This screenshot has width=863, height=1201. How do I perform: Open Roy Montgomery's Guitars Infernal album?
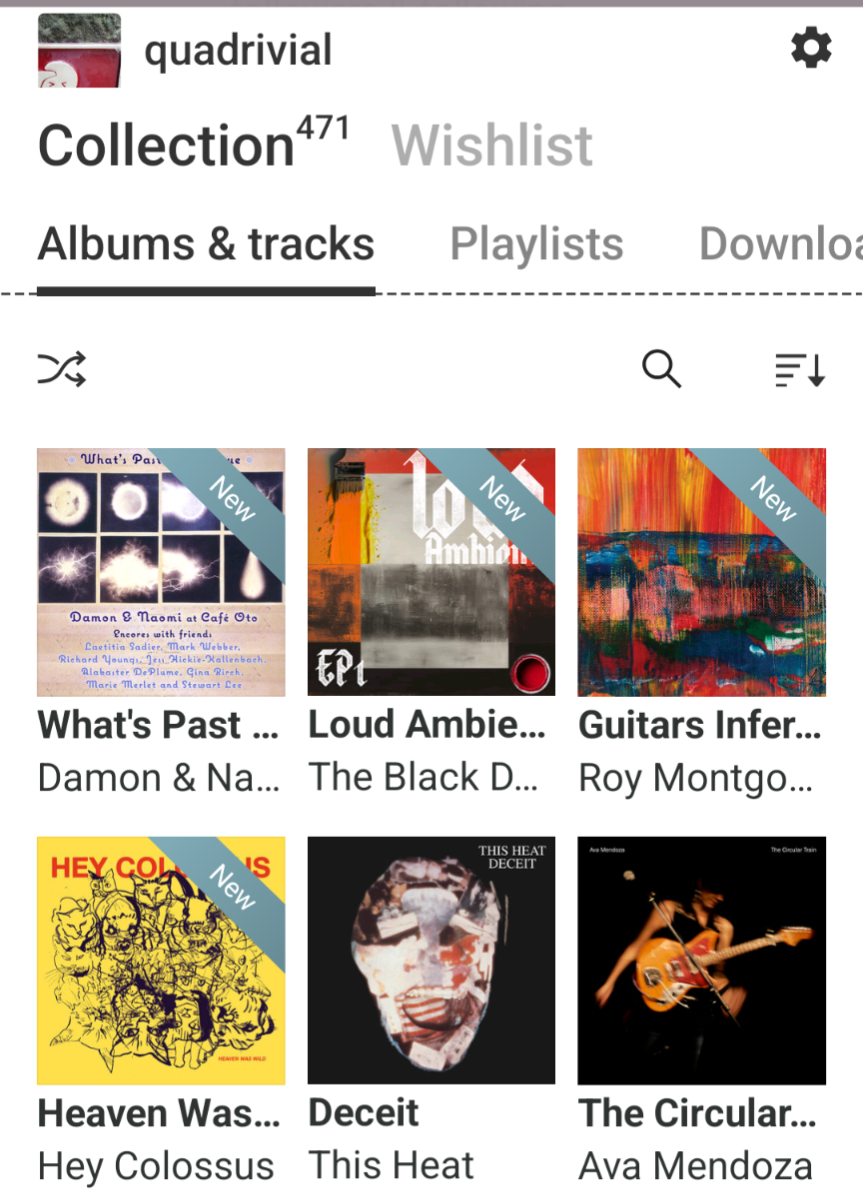pos(701,572)
